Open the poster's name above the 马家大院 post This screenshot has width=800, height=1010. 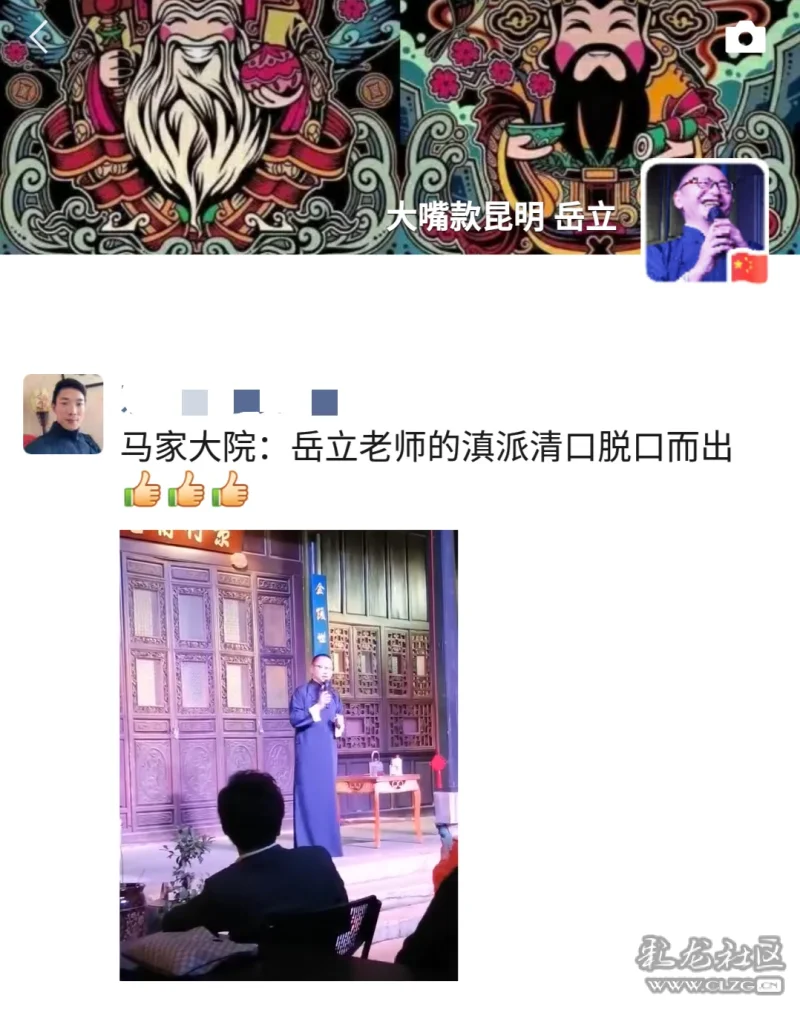pos(230,402)
